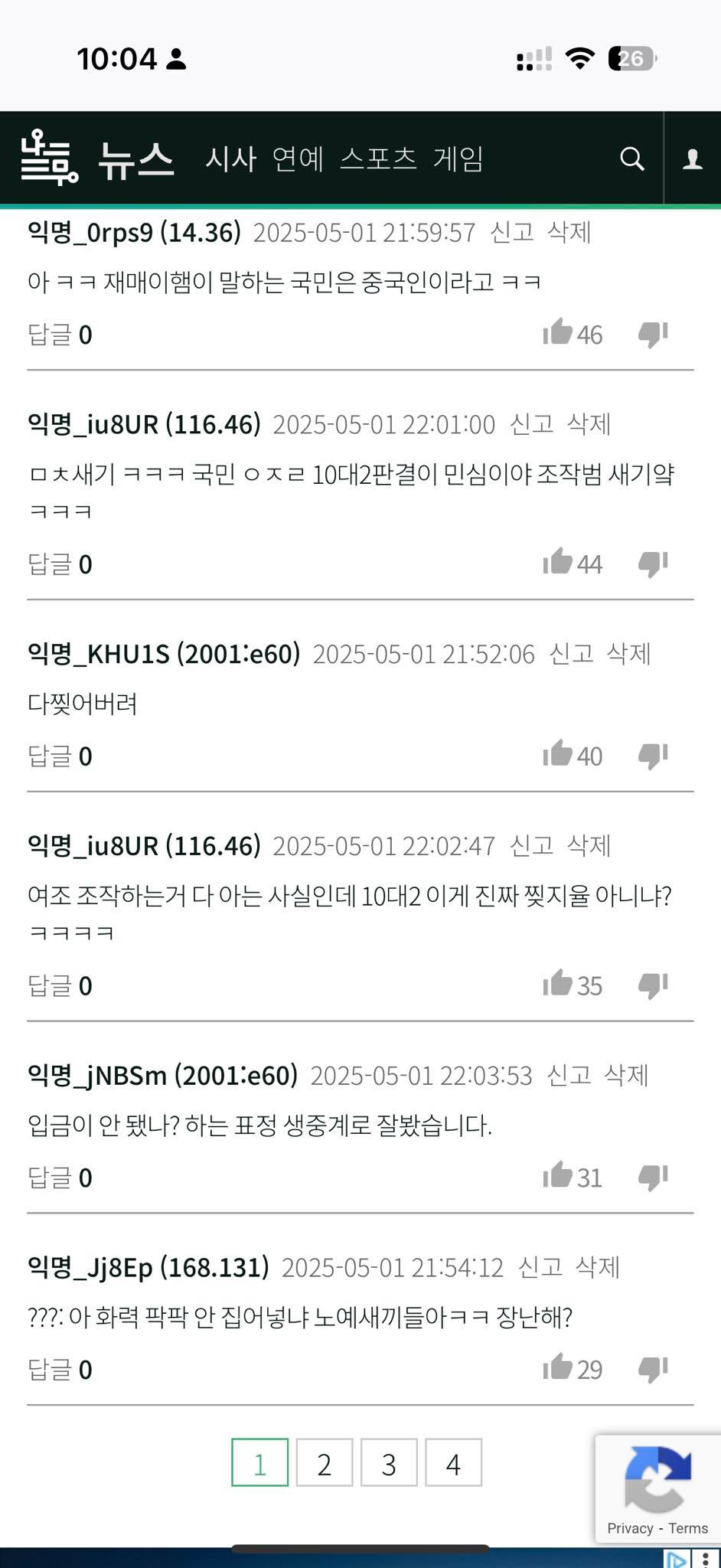Open the site logo home link
The image size is (721, 1568).
50,158
